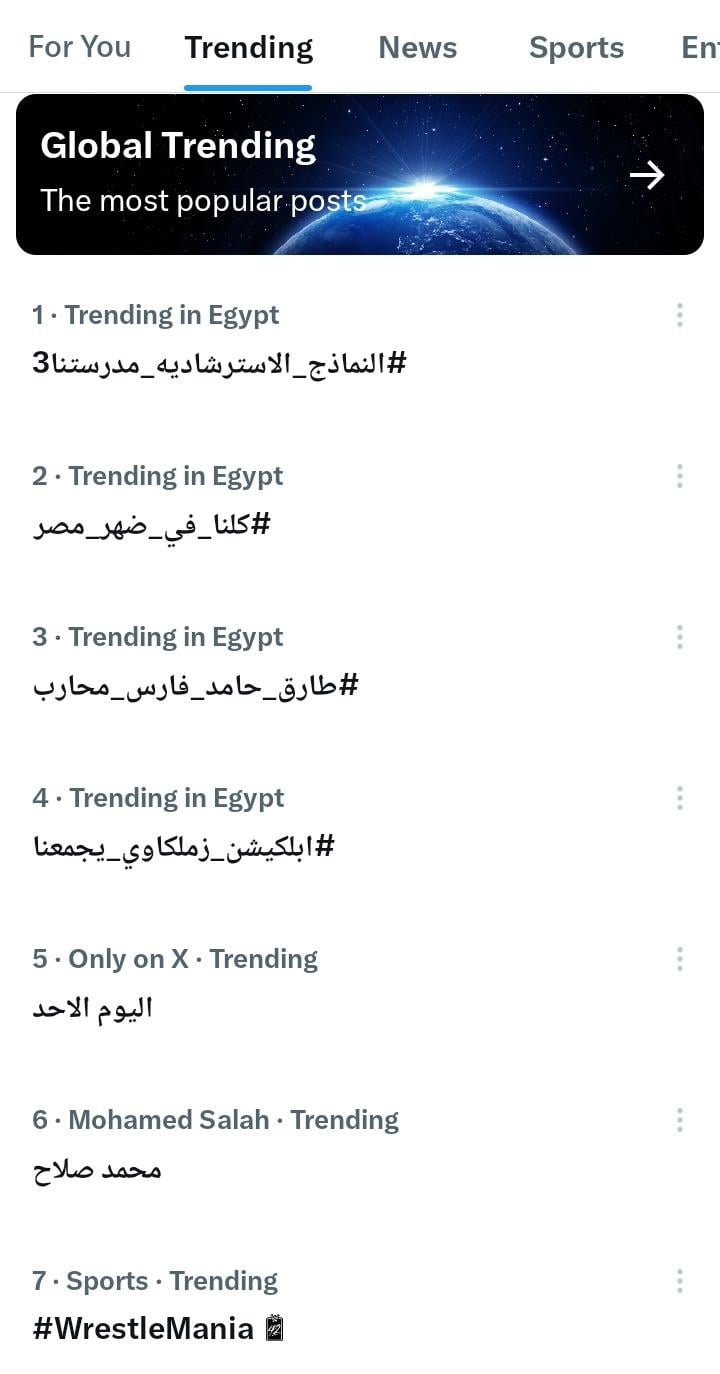Open more options for trend number 3
The width and height of the screenshot is (720, 1374).
(x=680, y=638)
